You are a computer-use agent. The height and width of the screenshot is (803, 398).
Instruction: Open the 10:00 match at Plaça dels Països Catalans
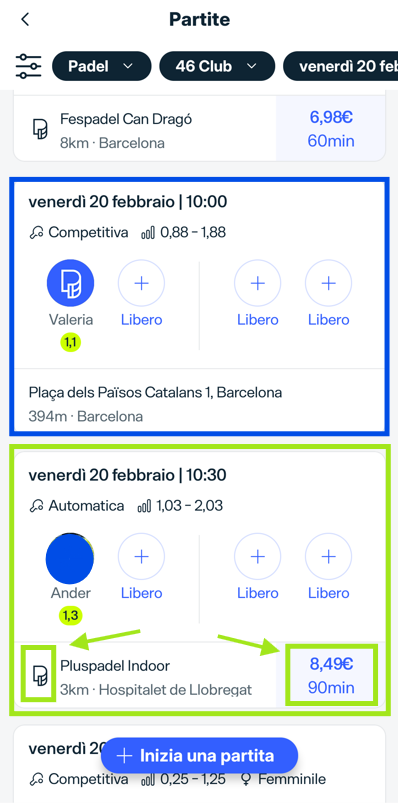[x=199, y=306]
